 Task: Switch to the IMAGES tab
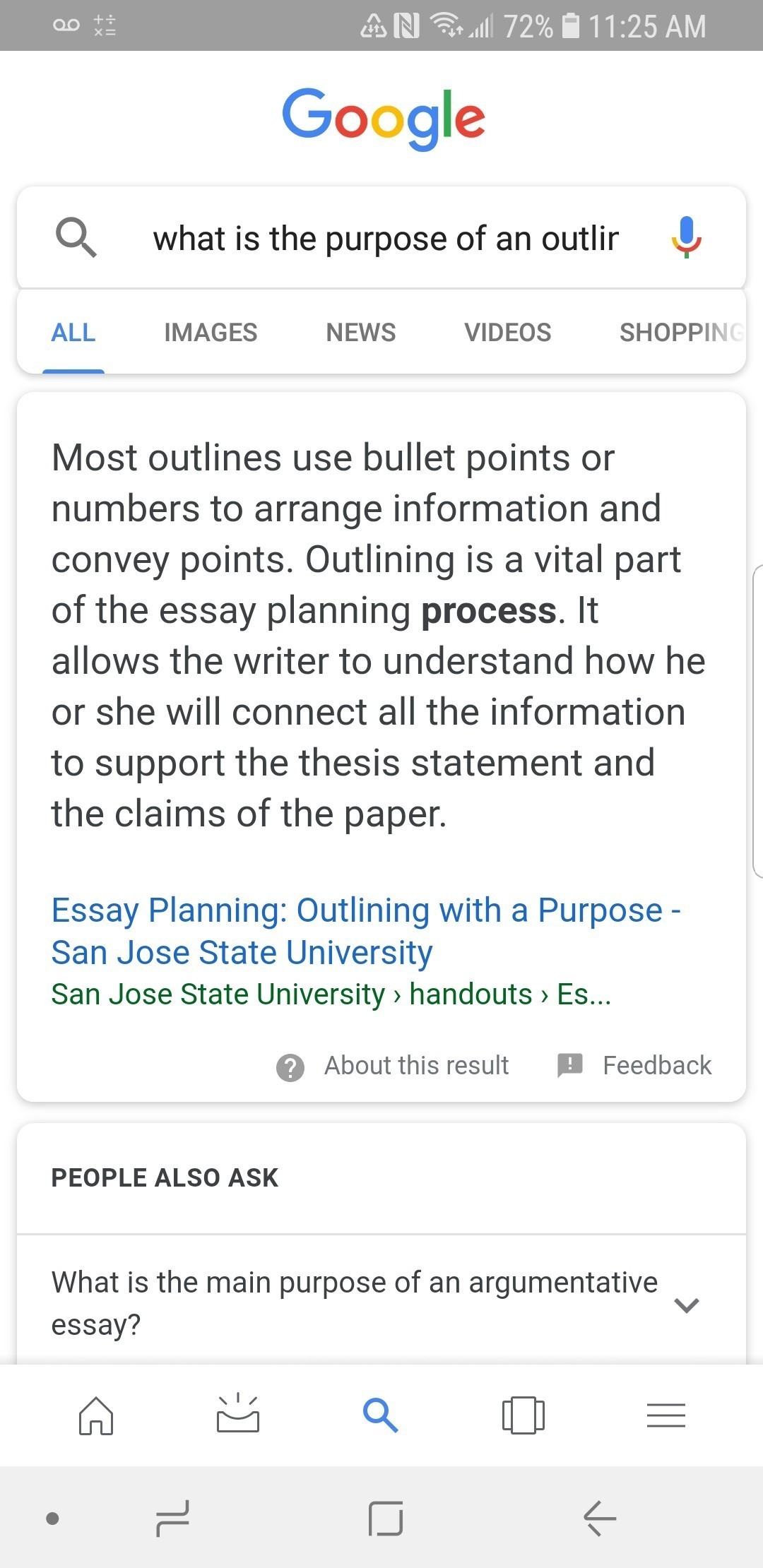pos(211,333)
